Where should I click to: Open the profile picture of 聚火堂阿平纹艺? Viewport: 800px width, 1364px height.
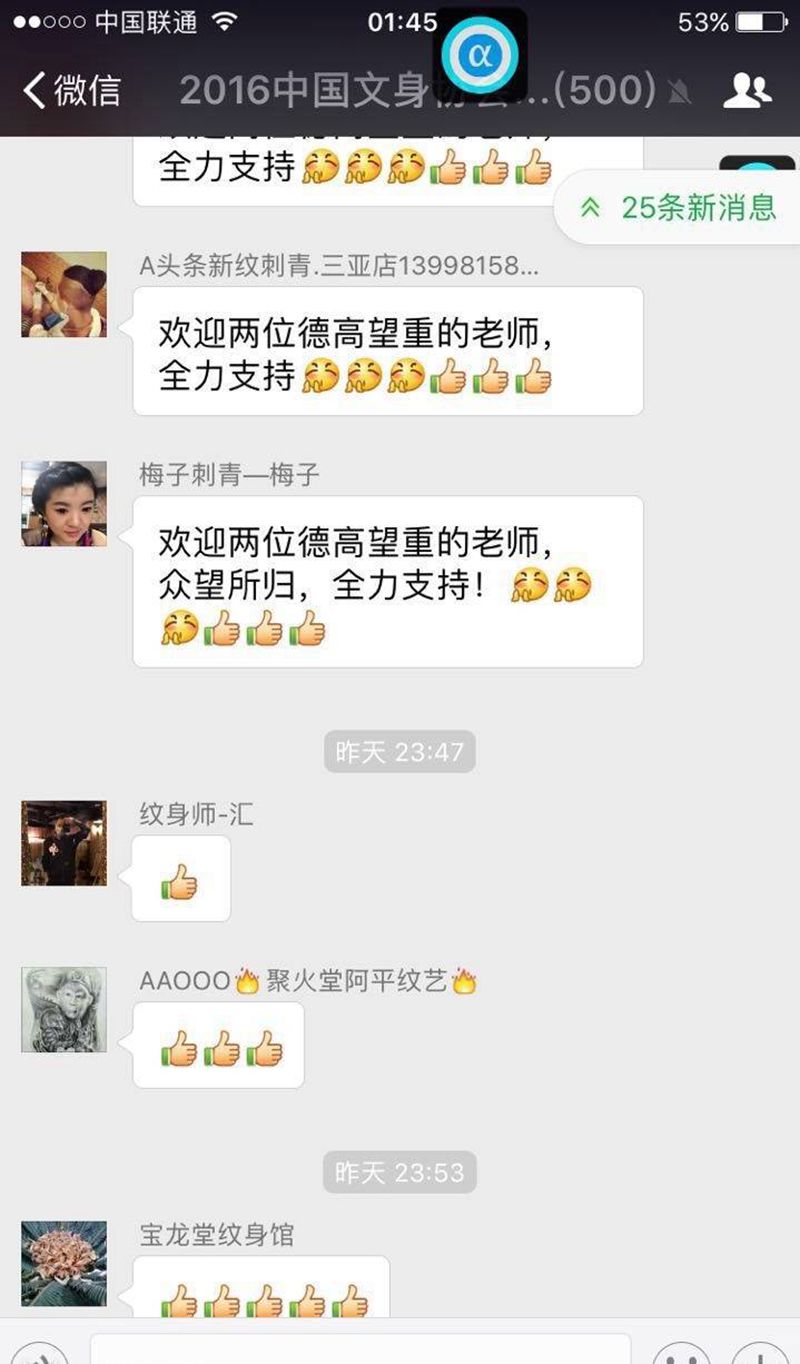[64, 1009]
